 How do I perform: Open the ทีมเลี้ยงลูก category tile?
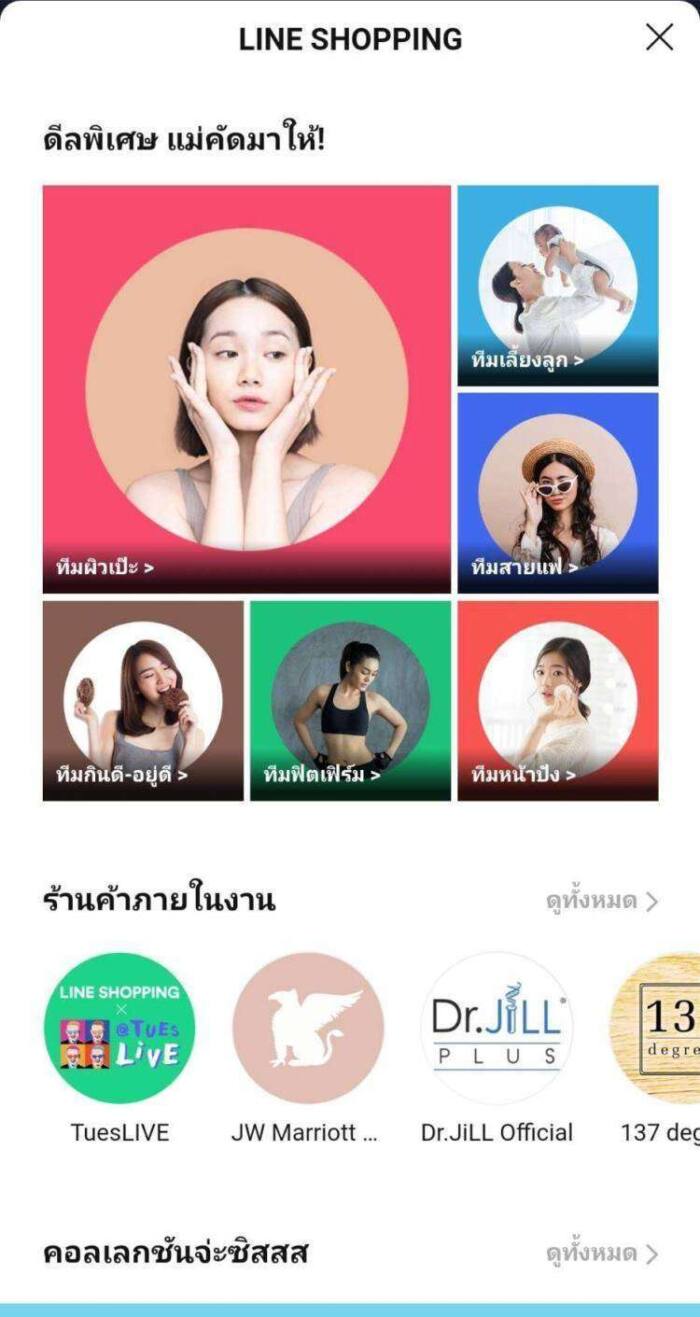[x=558, y=285]
